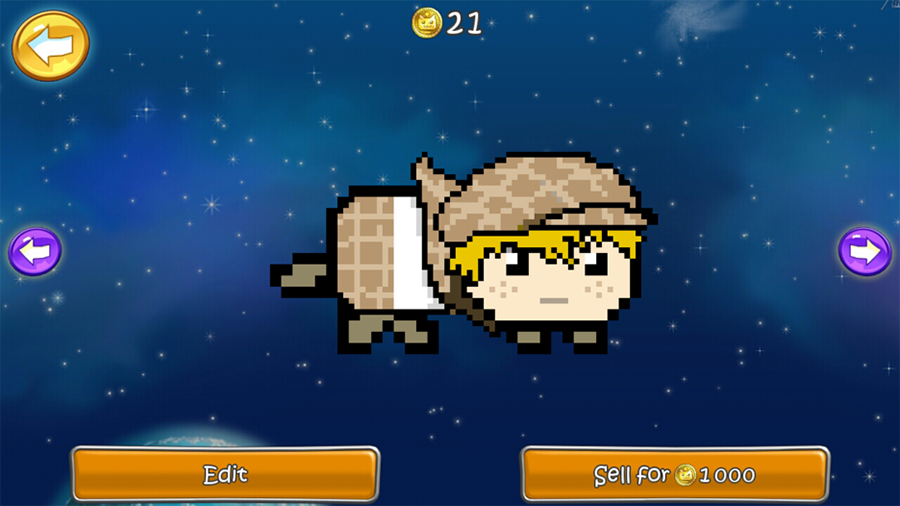Go back using the gold arrow button
This screenshot has width=900, height=506.
(50, 45)
